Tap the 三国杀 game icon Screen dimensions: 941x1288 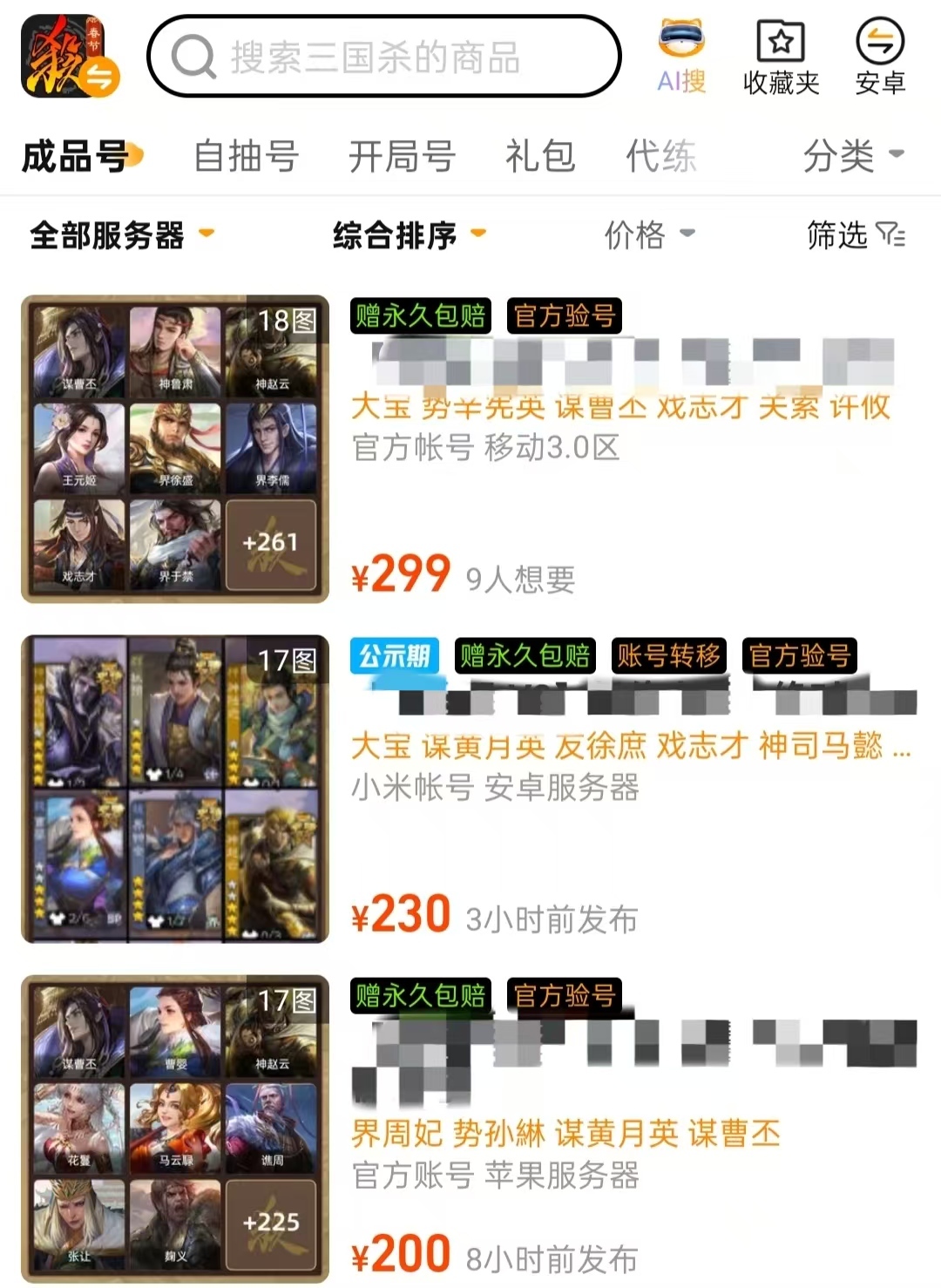pos(70,57)
